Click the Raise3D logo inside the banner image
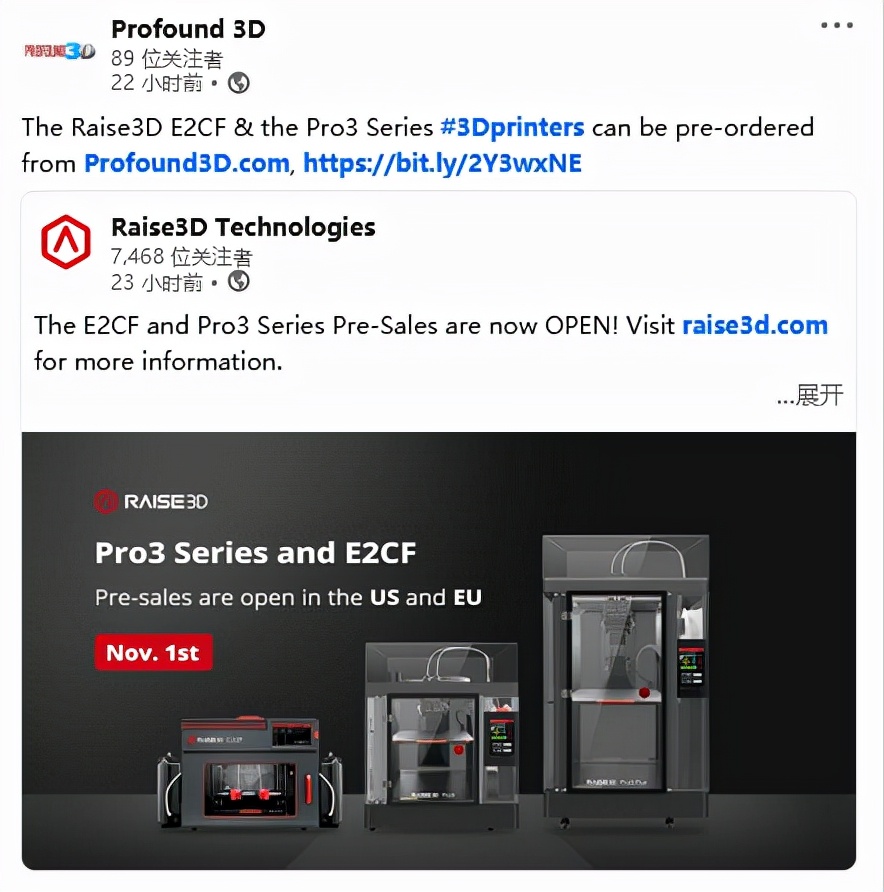Viewport: 884px width, 892px height. pyautogui.click(x=151, y=501)
